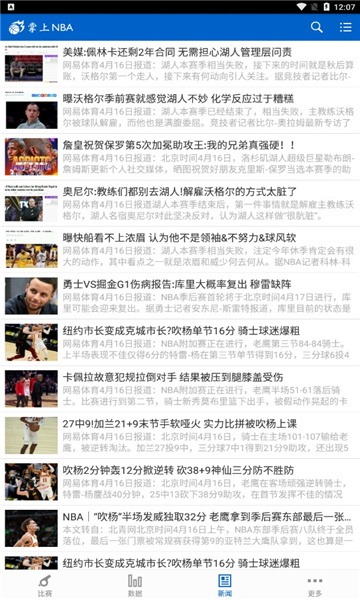360x600 pixels.
Task: Read 27中9!加兰21+9末节手软哑火 article
Action: point(180,435)
